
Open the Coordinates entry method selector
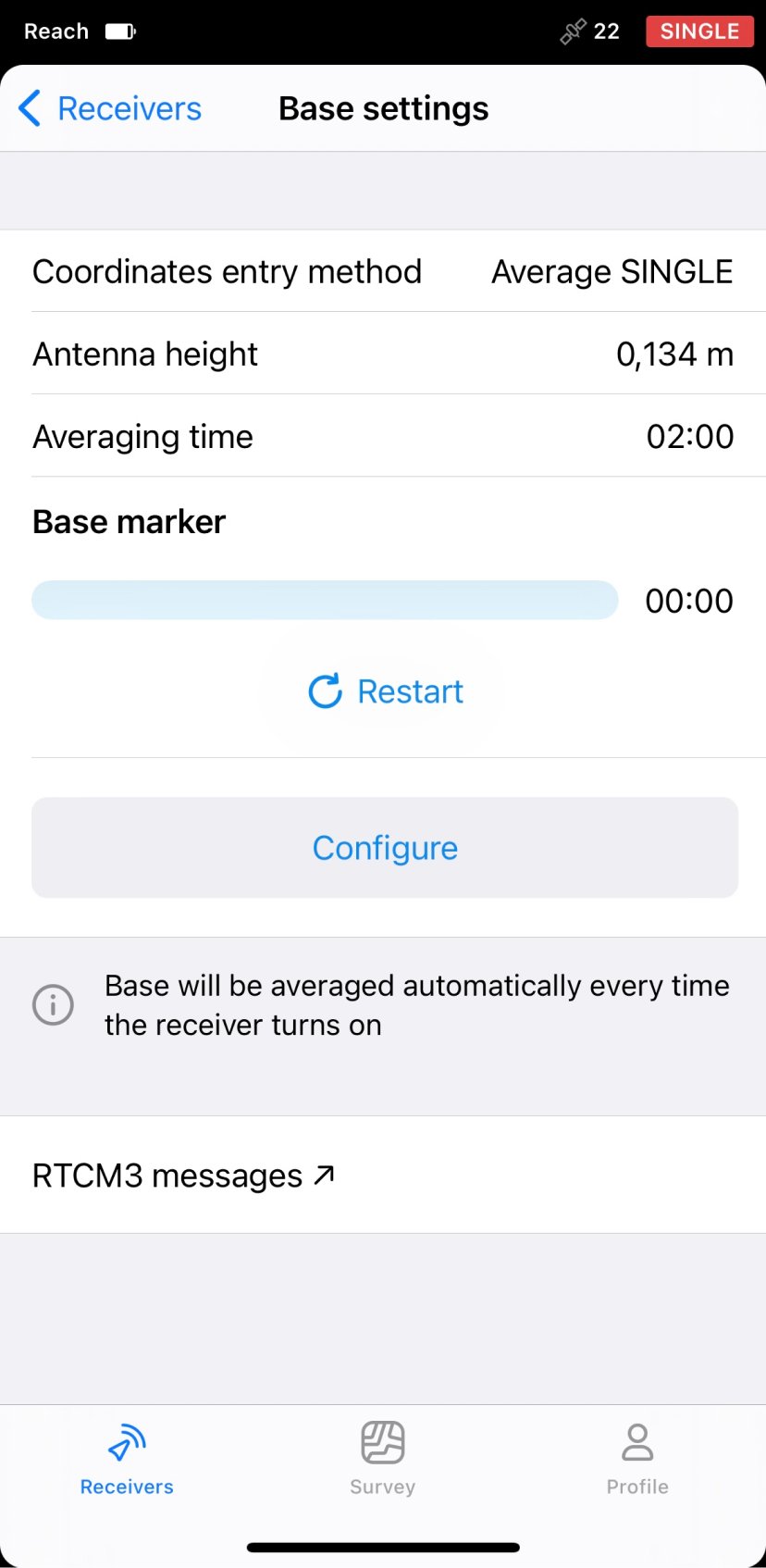383,271
